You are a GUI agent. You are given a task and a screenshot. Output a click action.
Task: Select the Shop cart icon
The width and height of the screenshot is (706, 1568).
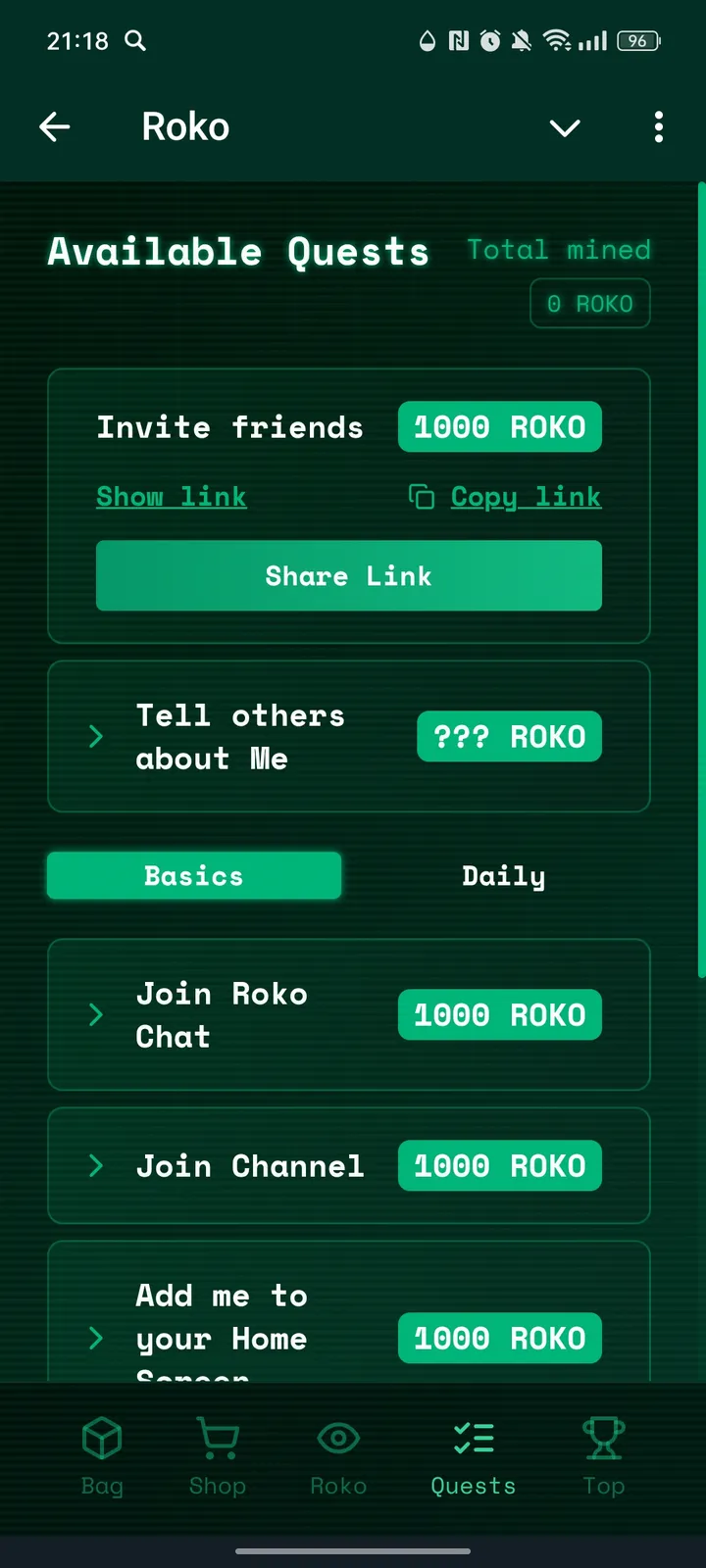(x=217, y=1457)
